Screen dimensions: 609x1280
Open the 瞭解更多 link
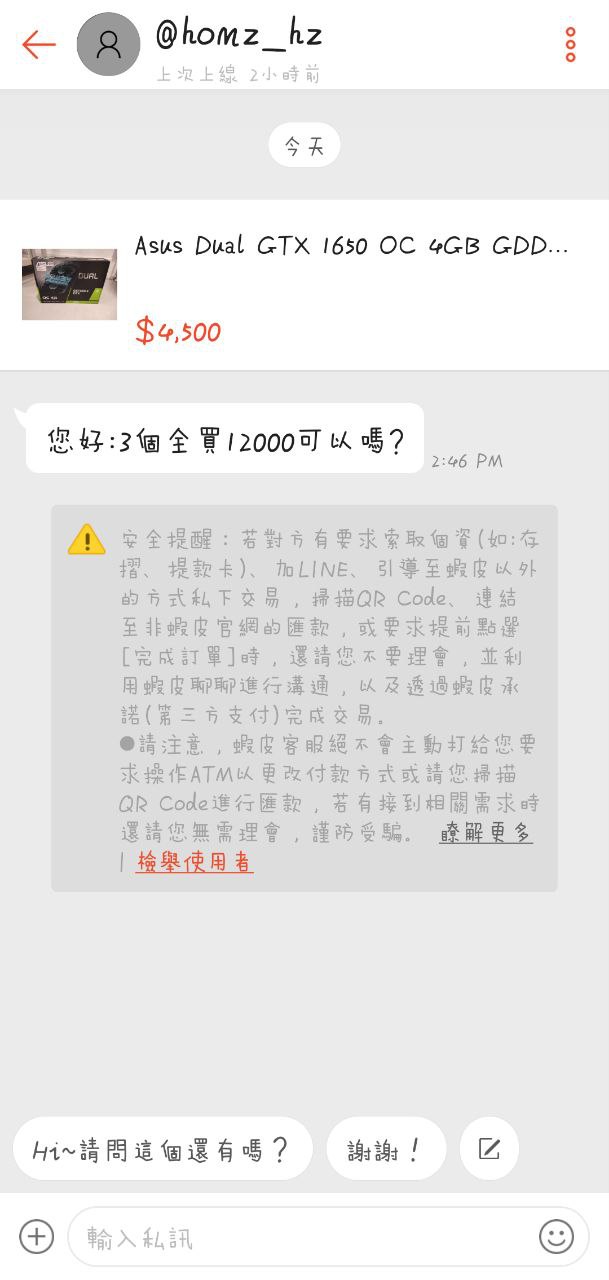(x=486, y=833)
